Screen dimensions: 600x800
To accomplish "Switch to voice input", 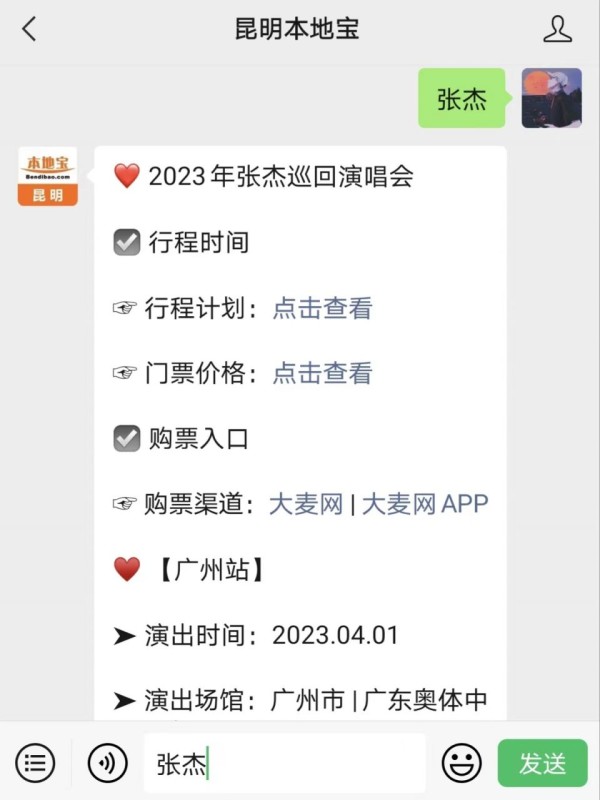I will (107, 764).
